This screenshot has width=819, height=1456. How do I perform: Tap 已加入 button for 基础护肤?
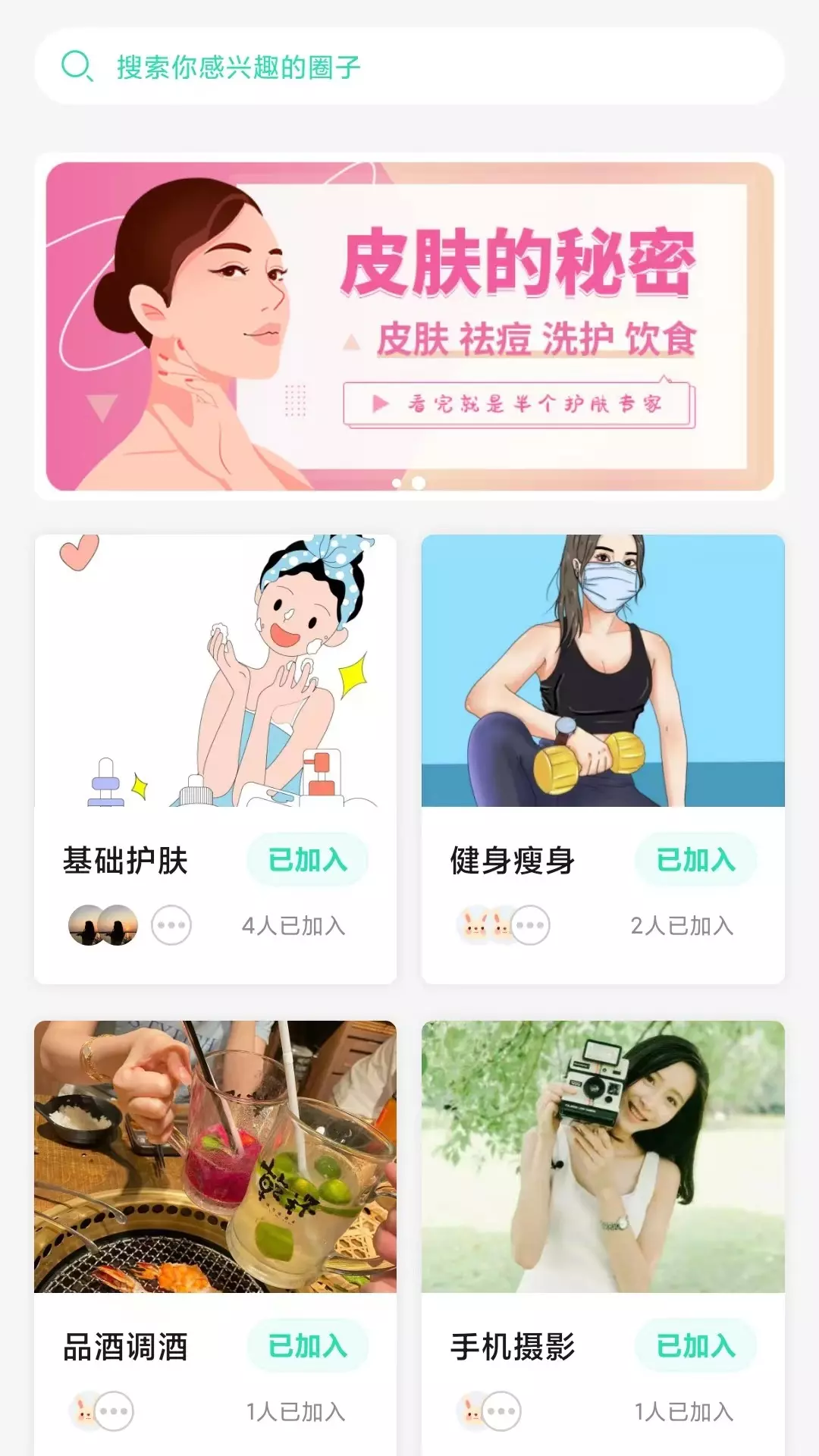308,860
